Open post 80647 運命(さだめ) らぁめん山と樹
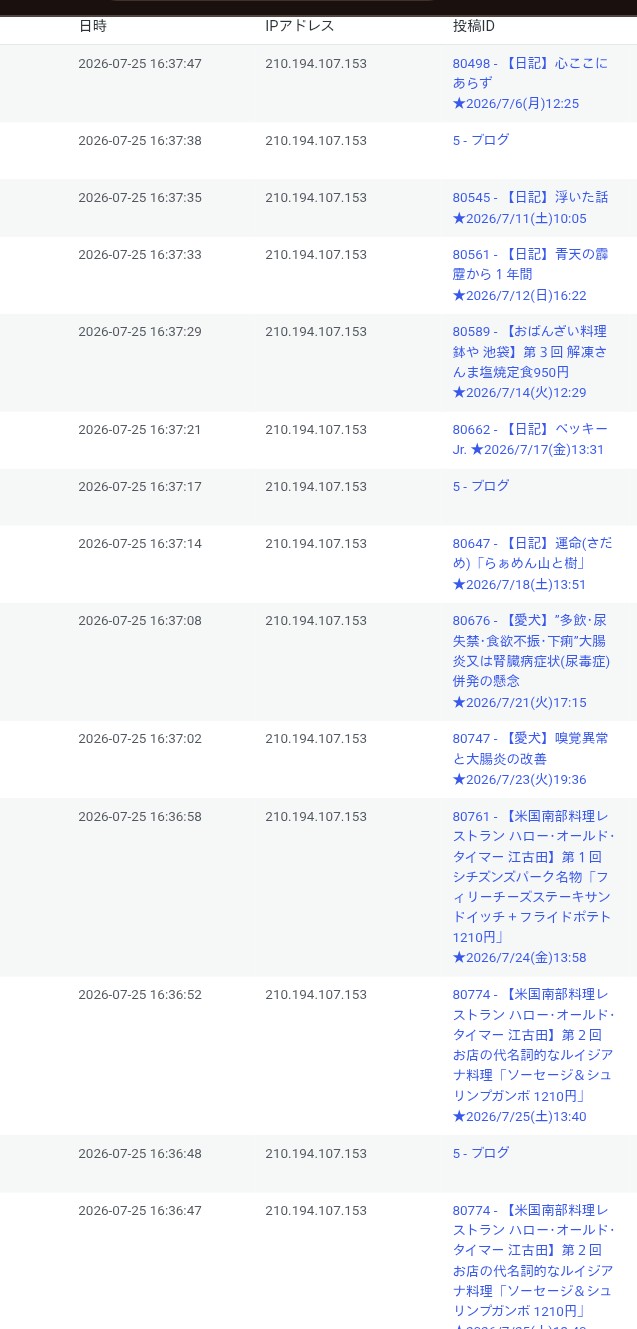Image resolution: width=637 pixels, height=1329 pixels. coord(532,563)
